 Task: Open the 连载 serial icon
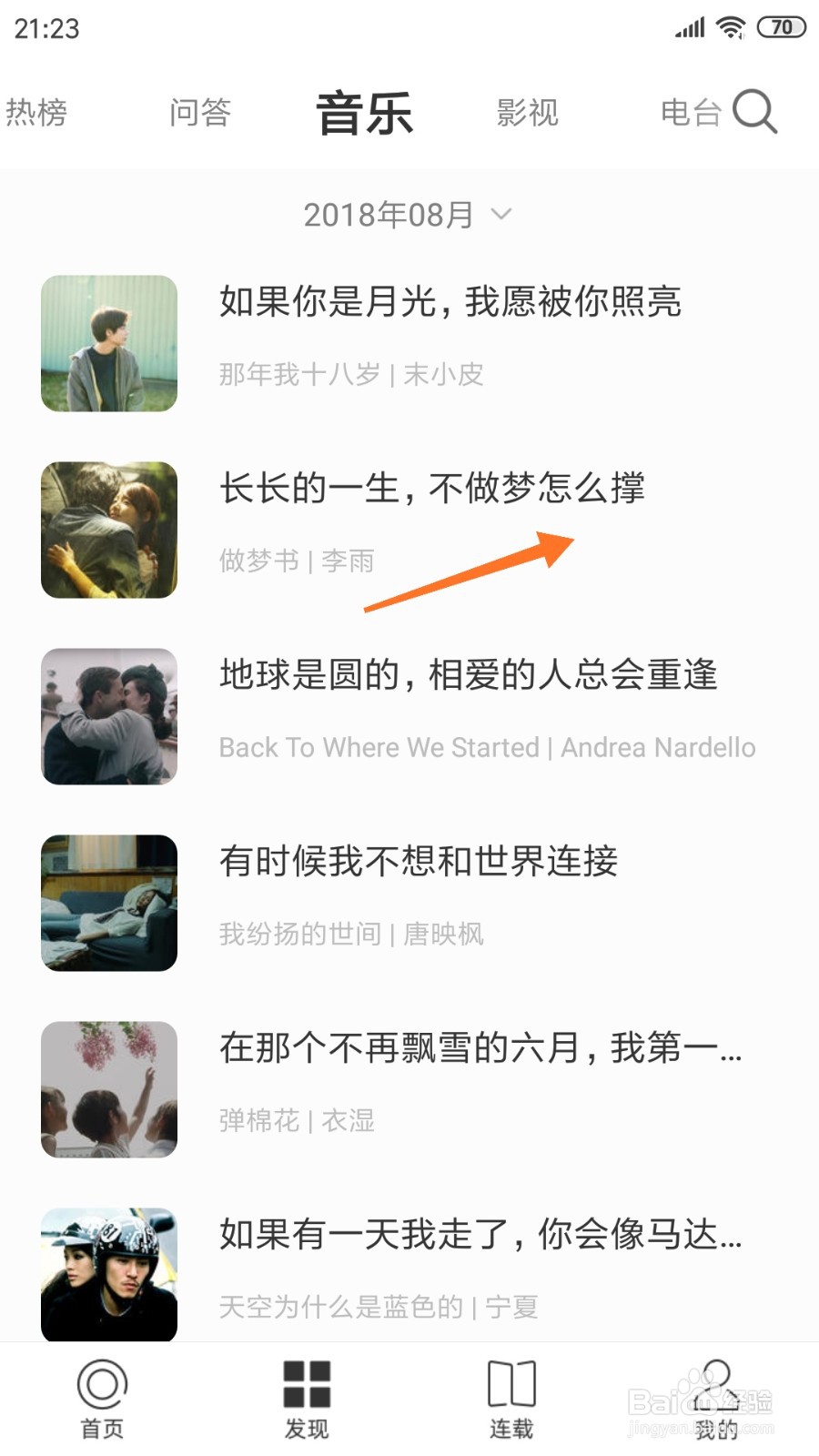(511, 1383)
